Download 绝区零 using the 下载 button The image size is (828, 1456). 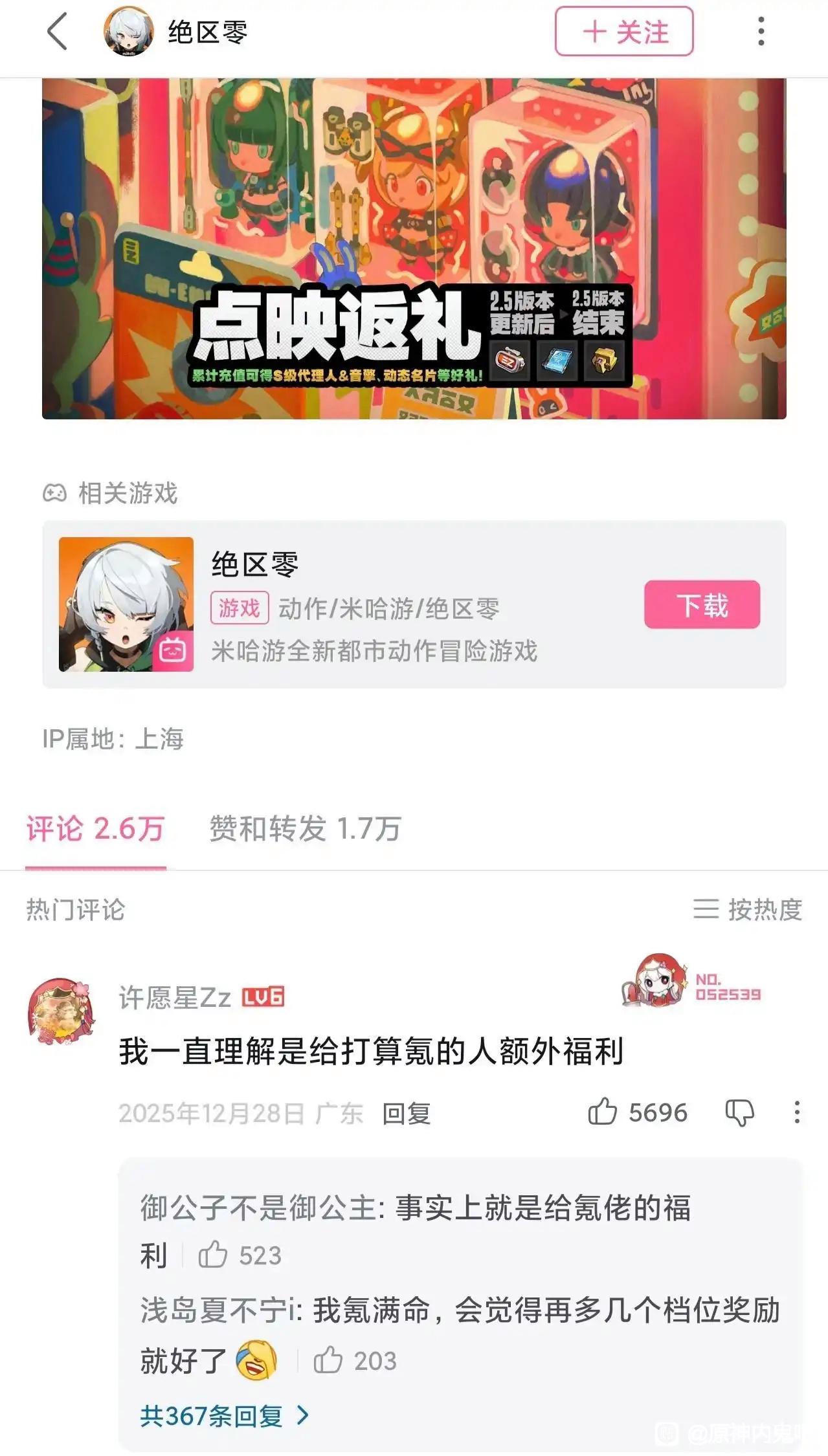tap(702, 604)
